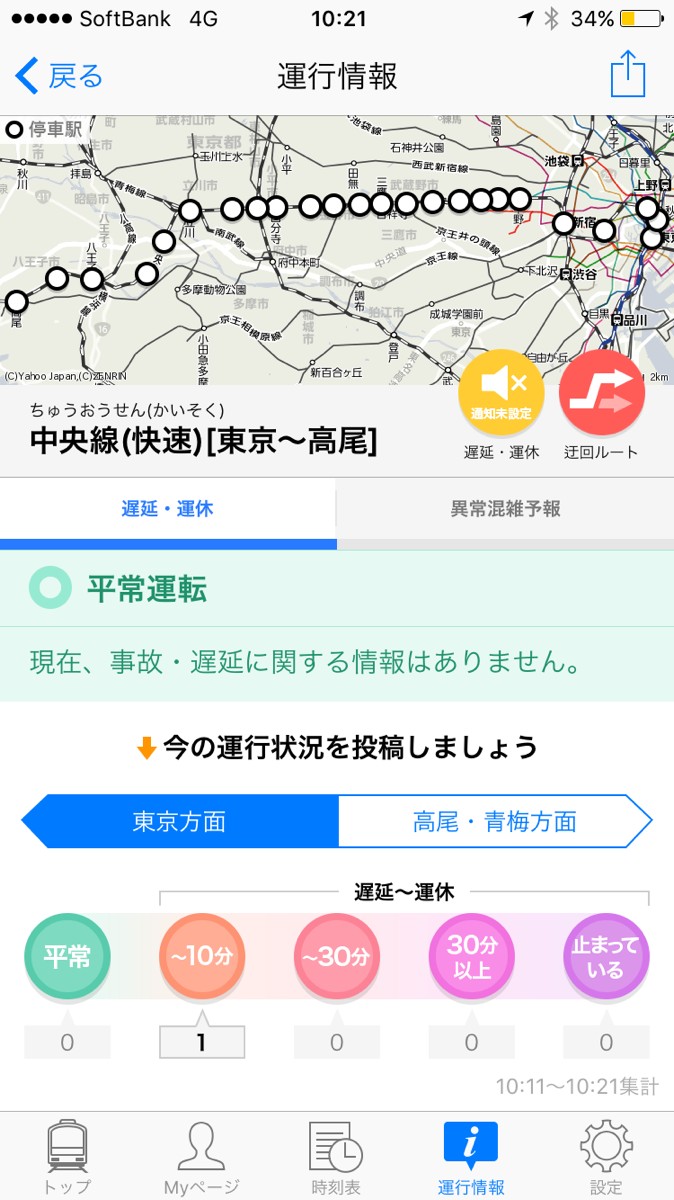
Task: Report trains 止まっている stopped
Action: point(606,956)
